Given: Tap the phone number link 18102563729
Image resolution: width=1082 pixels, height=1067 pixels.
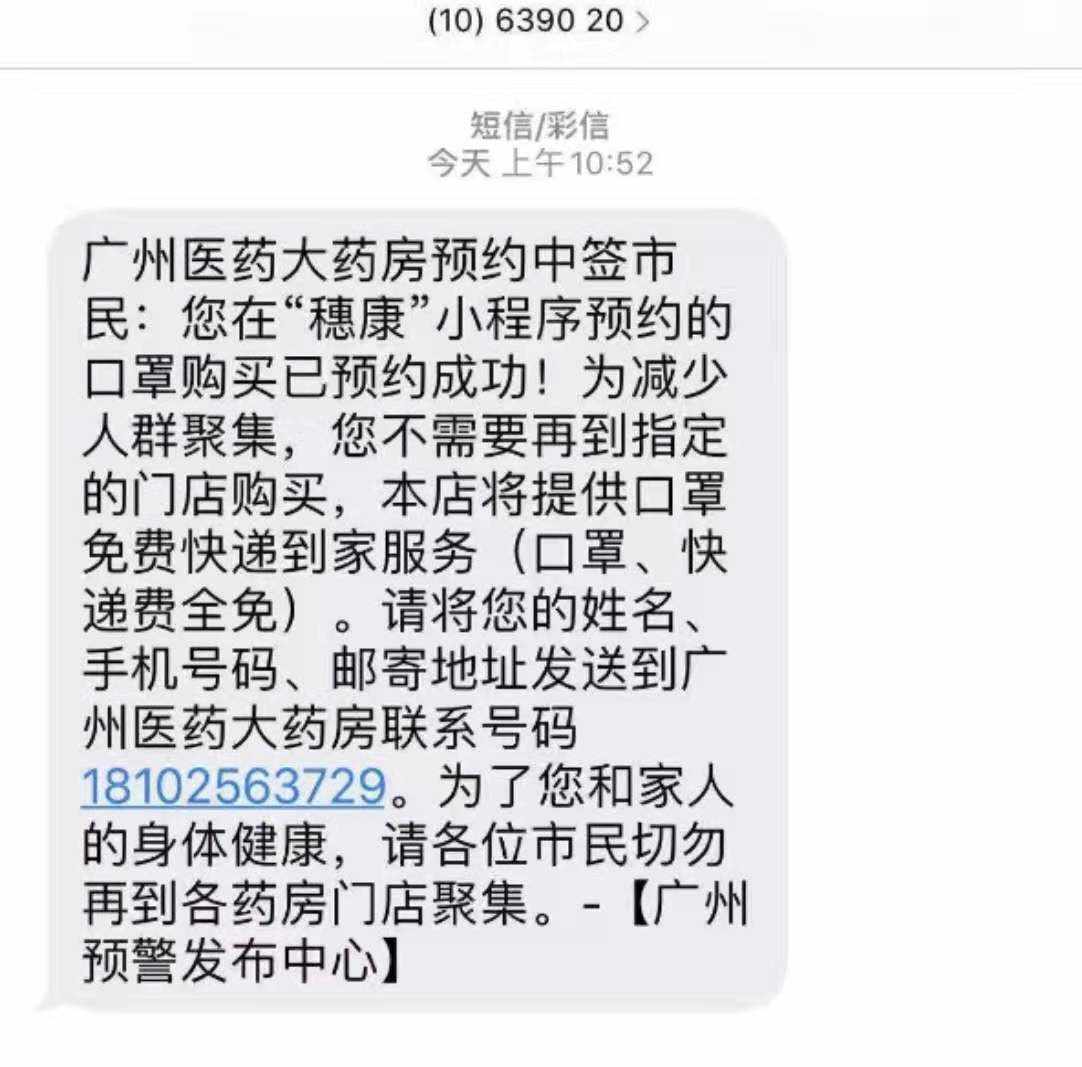Looking at the screenshot, I should pos(233,787).
